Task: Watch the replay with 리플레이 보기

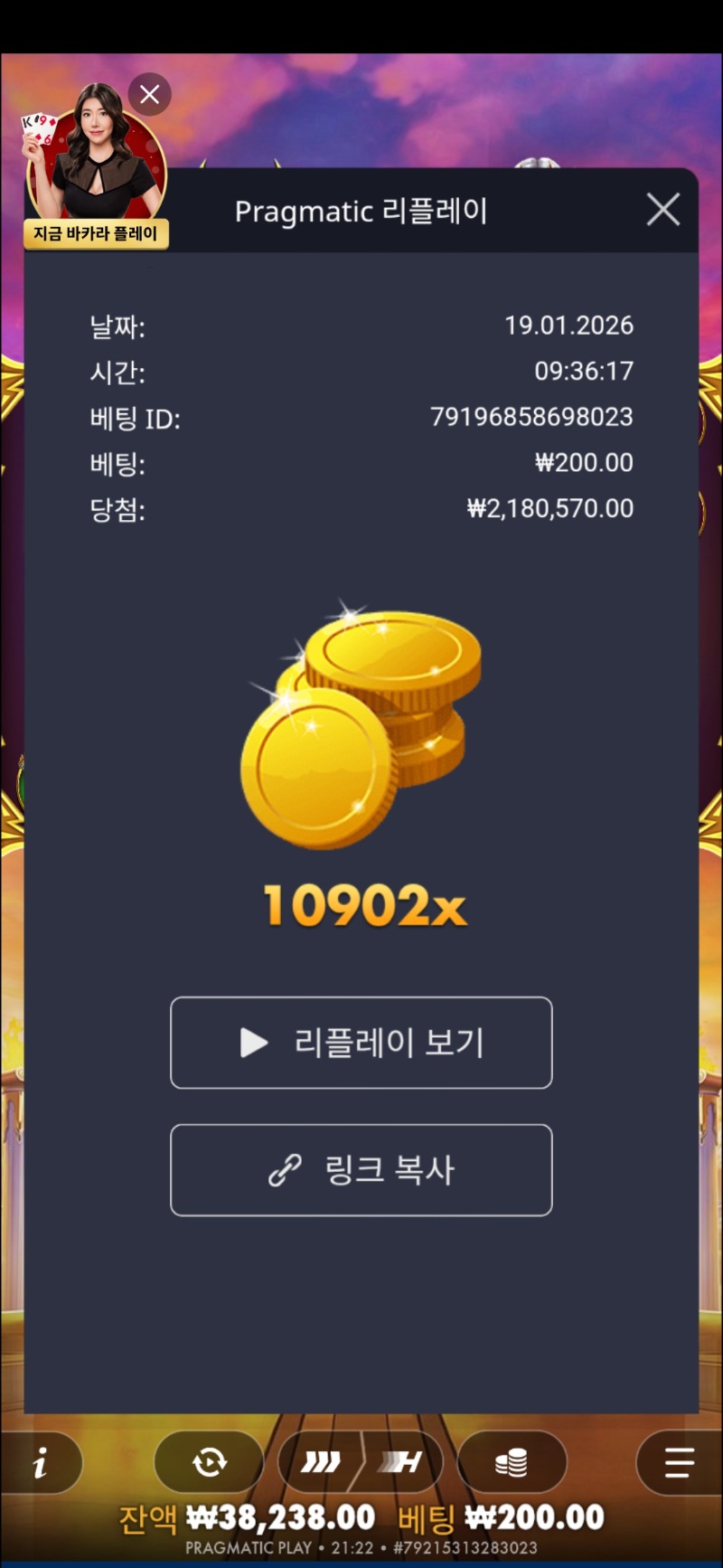Action: coord(361,1043)
